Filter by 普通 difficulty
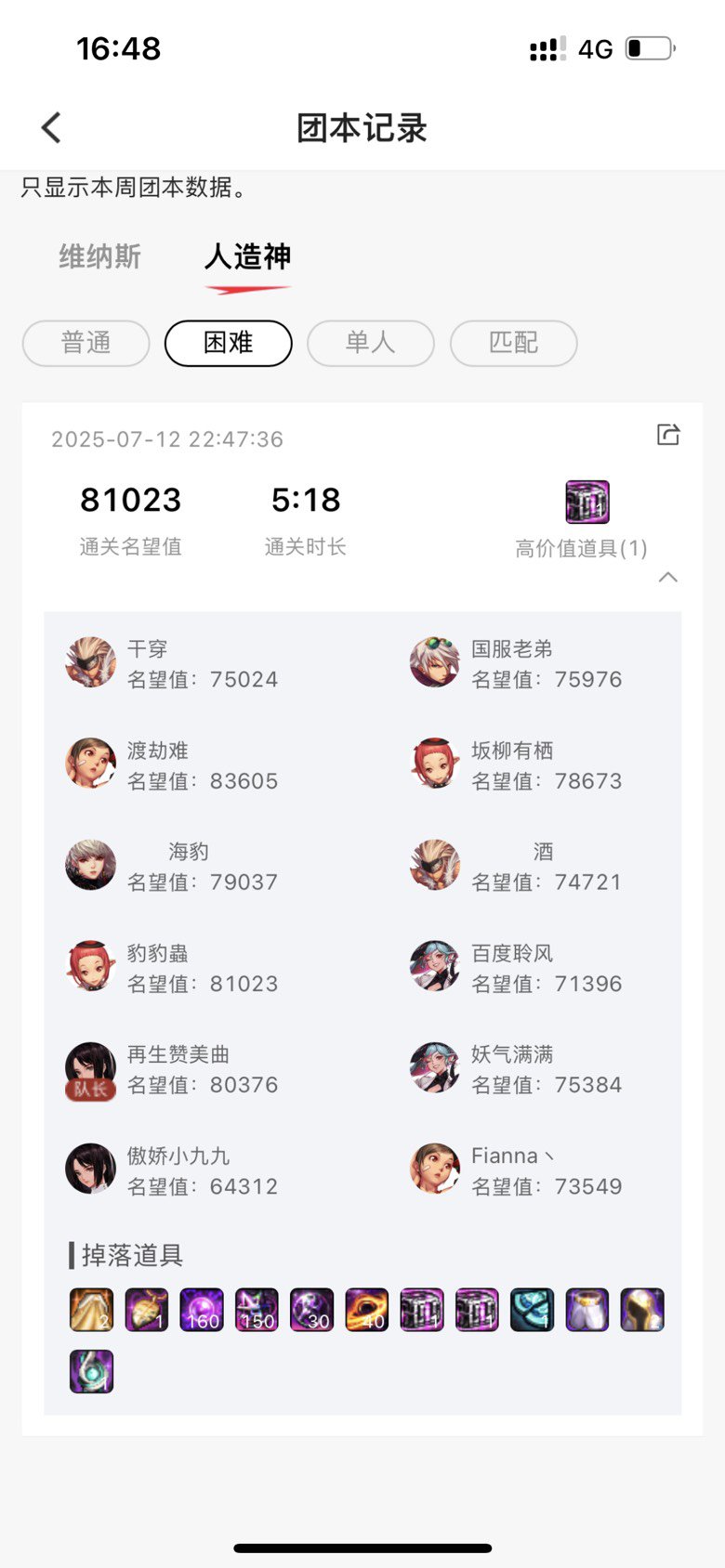This screenshot has width=725, height=1568. [86, 343]
